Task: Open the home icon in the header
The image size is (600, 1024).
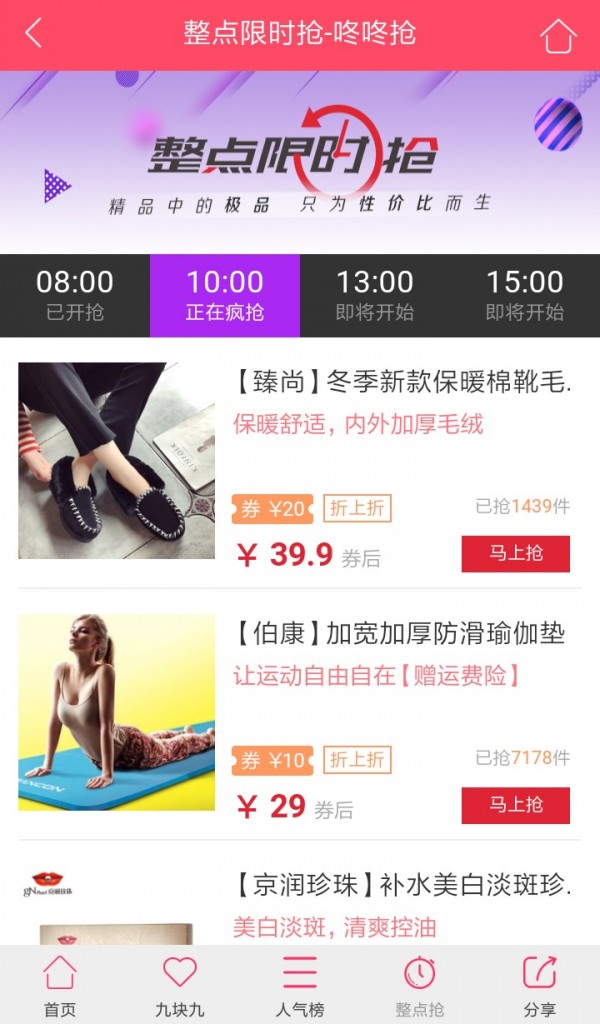Action: [558, 35]
